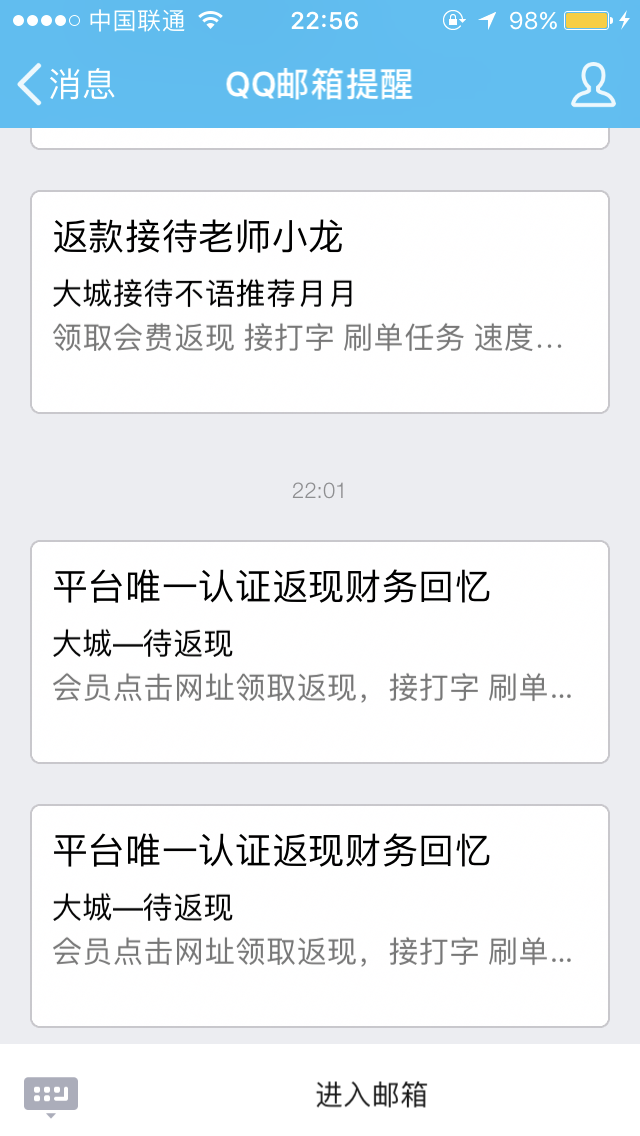Open the QQ邮箱提醒 profile icon
The height and width of the screenshot is (1136, 640).
tap(592, 84)
